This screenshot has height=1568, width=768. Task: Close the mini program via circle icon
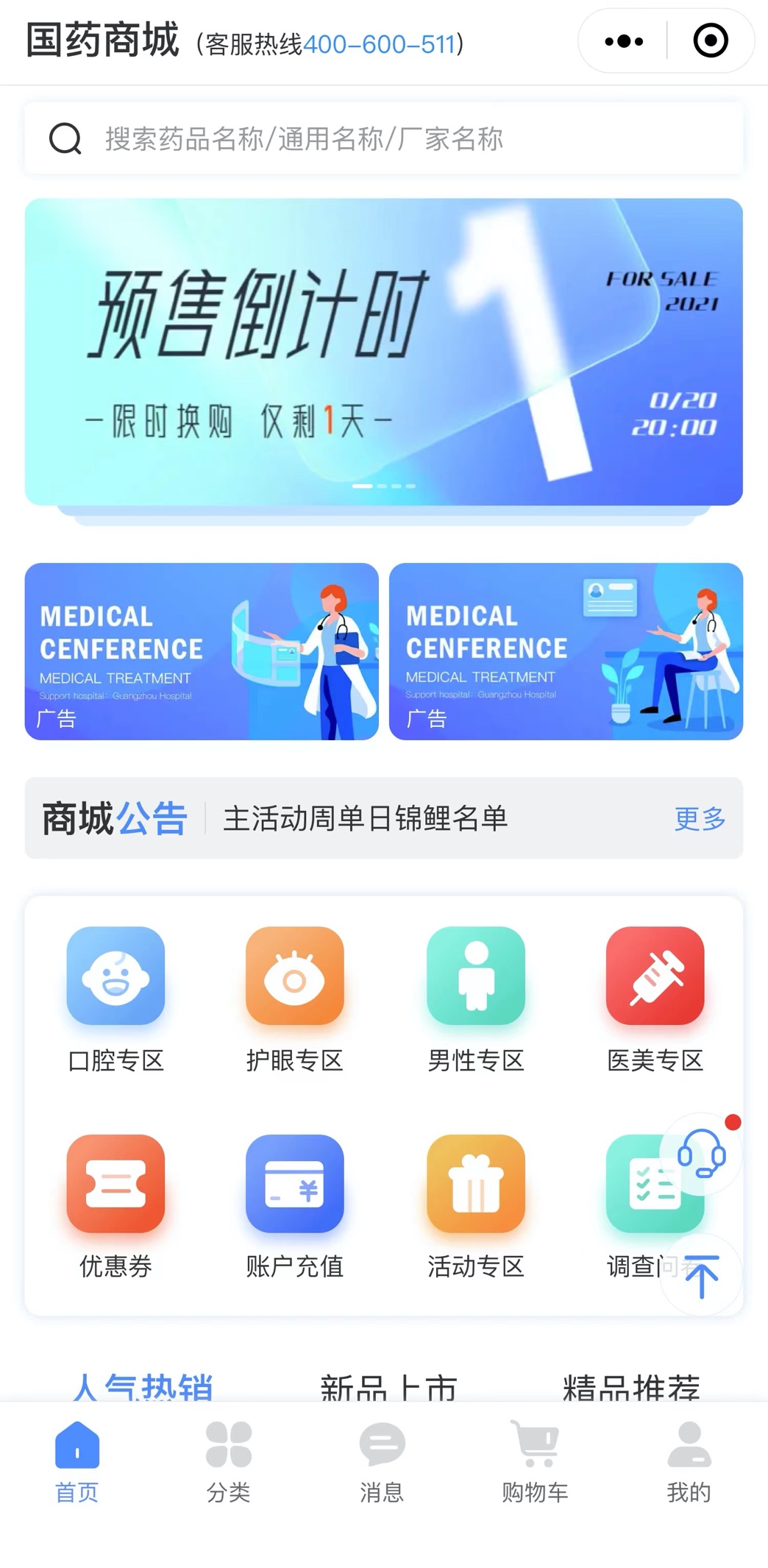pyautogui.click(x=710, y=41)
